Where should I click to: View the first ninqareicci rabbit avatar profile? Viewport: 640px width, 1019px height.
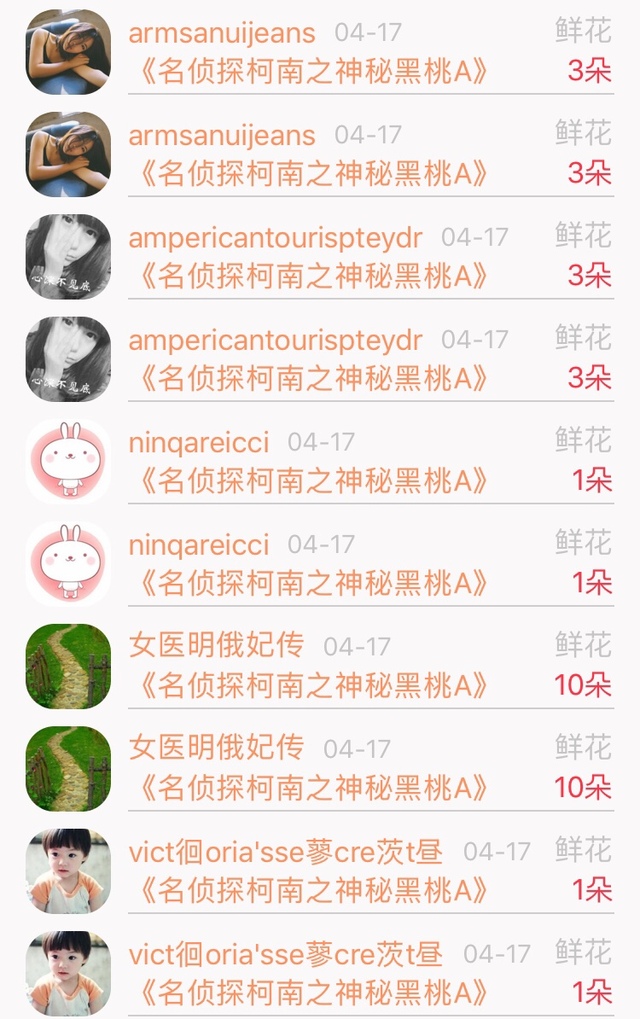pos(68,461)
